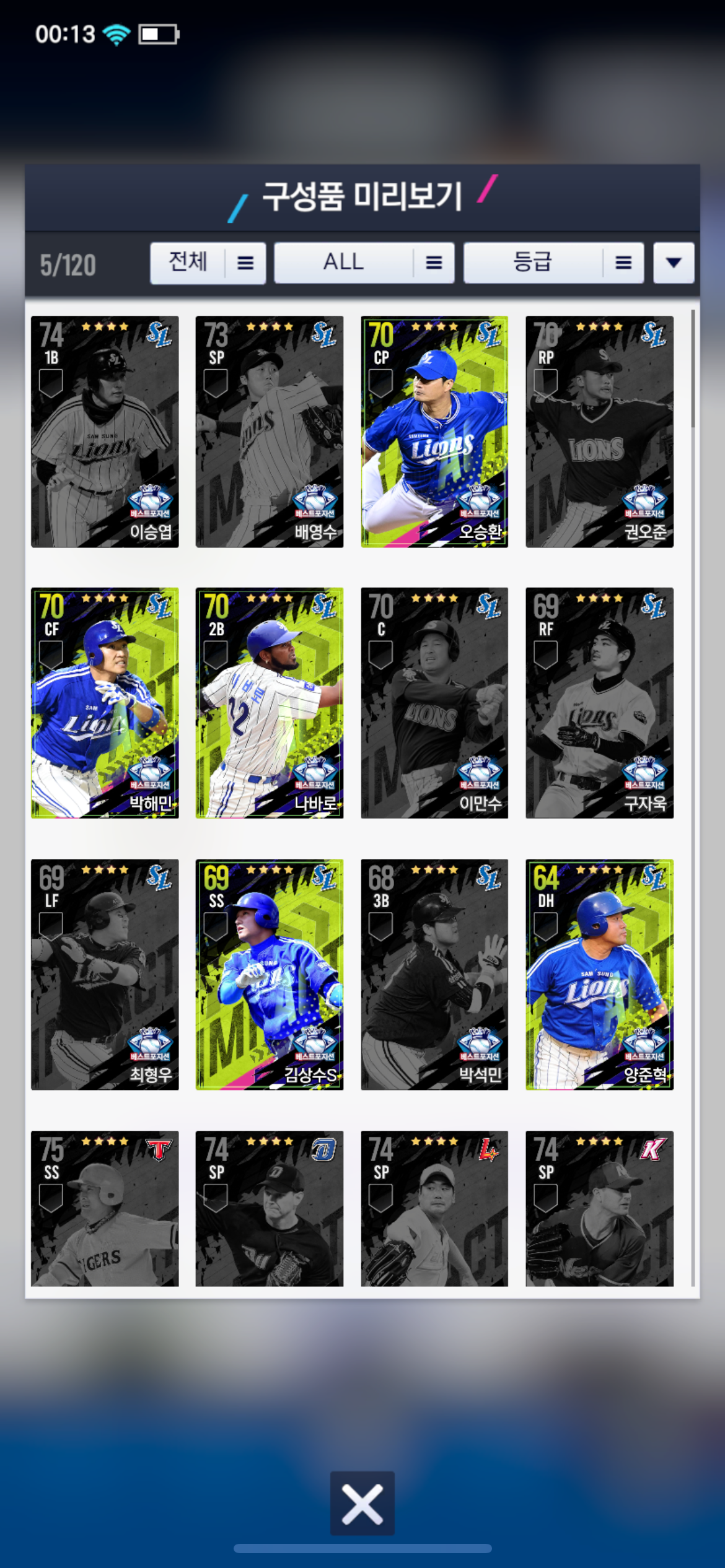Toggle the sort order arrow button
This screenshot has height=1568, width=725.
click(x=674, y=263)
